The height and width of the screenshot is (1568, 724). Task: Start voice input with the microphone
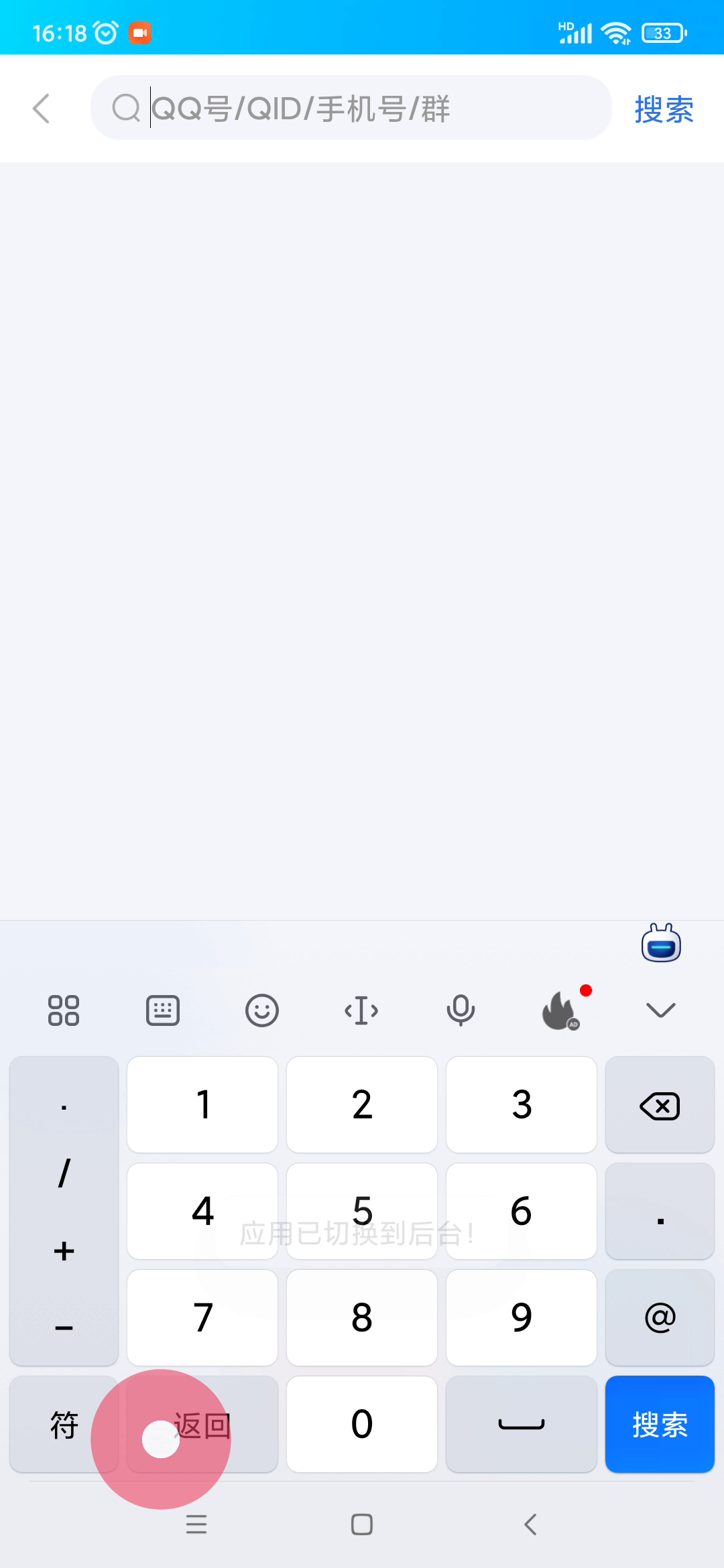tap(461, 1010)
